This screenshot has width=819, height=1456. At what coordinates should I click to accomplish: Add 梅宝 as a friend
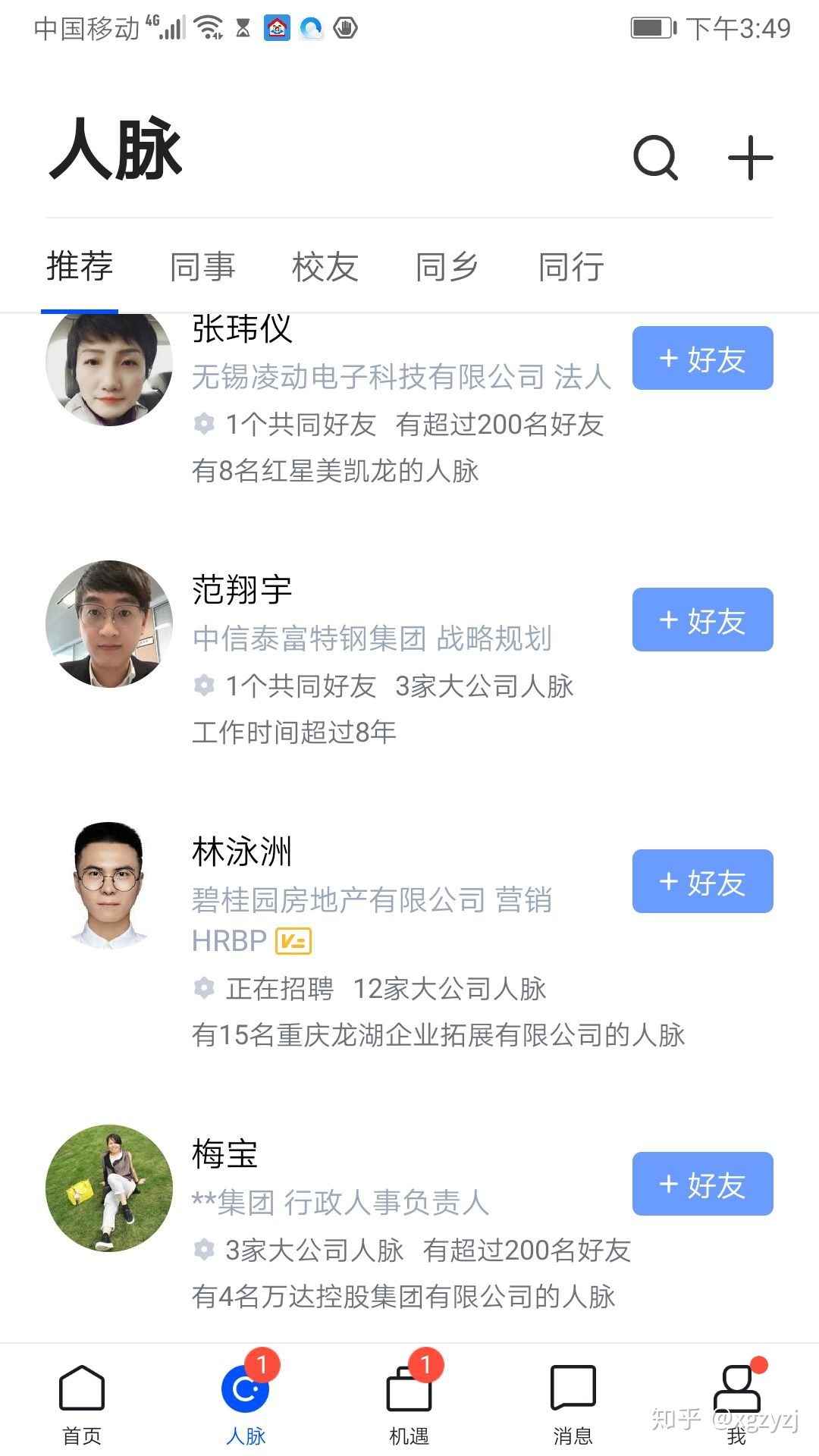(x=702, y=1184)
